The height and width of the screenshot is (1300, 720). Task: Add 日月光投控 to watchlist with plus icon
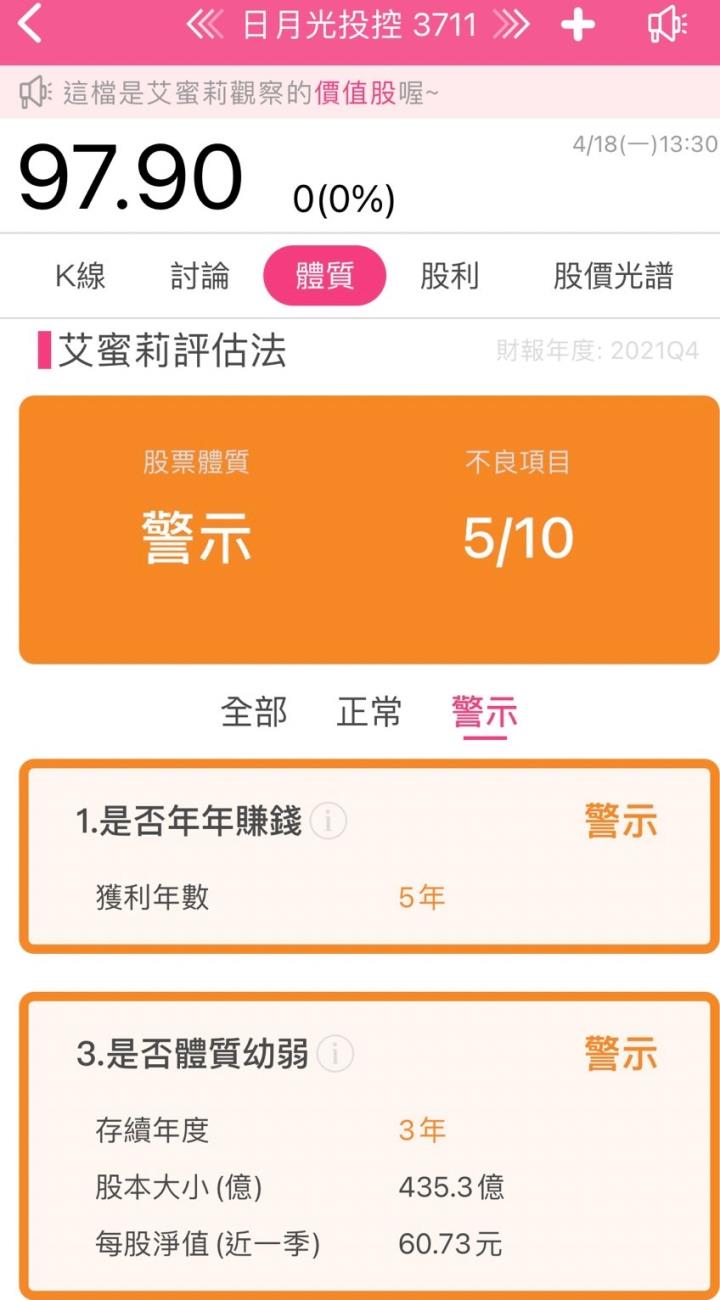[578, 25]
